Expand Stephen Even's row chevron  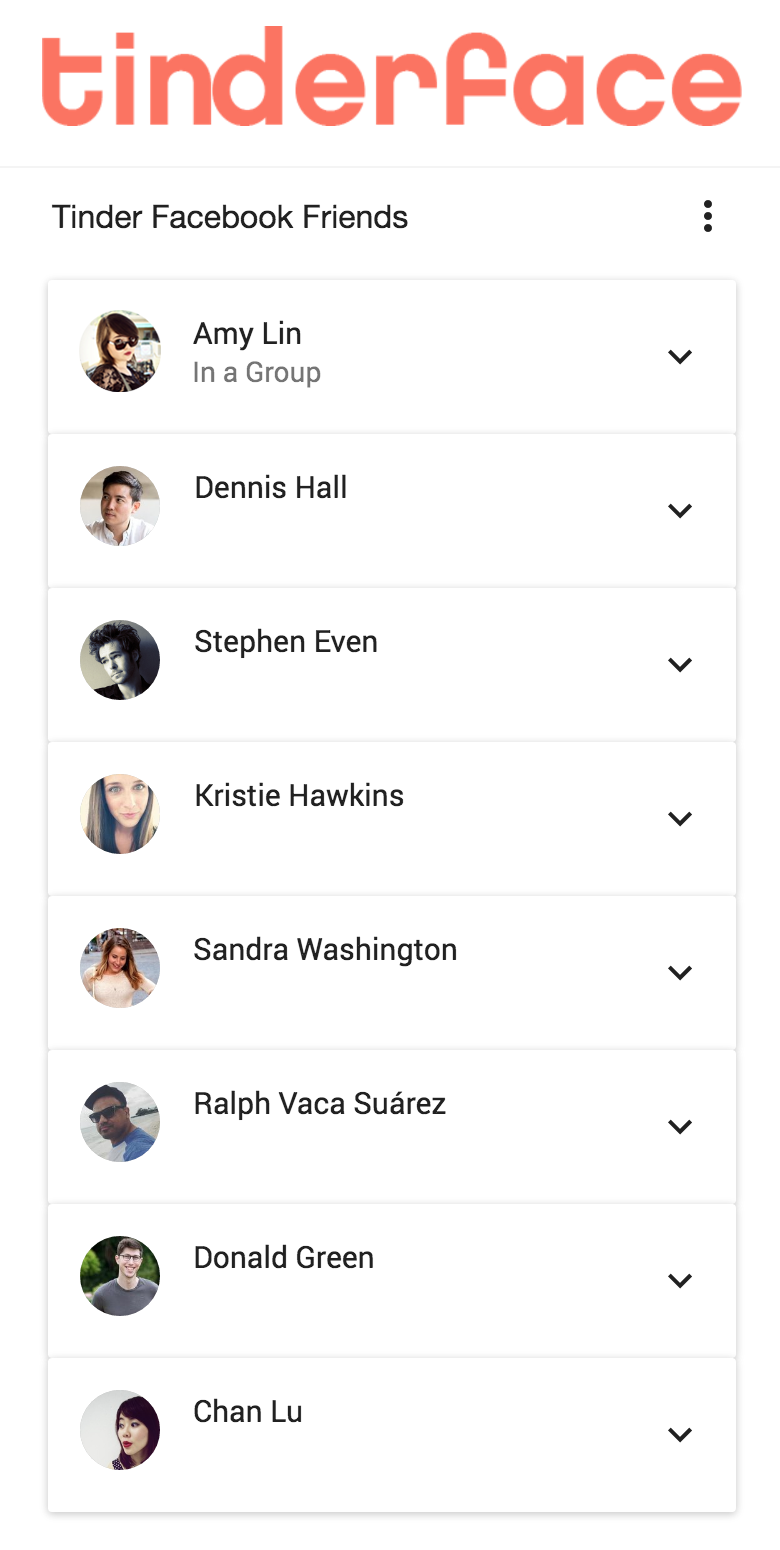point(680,664)
